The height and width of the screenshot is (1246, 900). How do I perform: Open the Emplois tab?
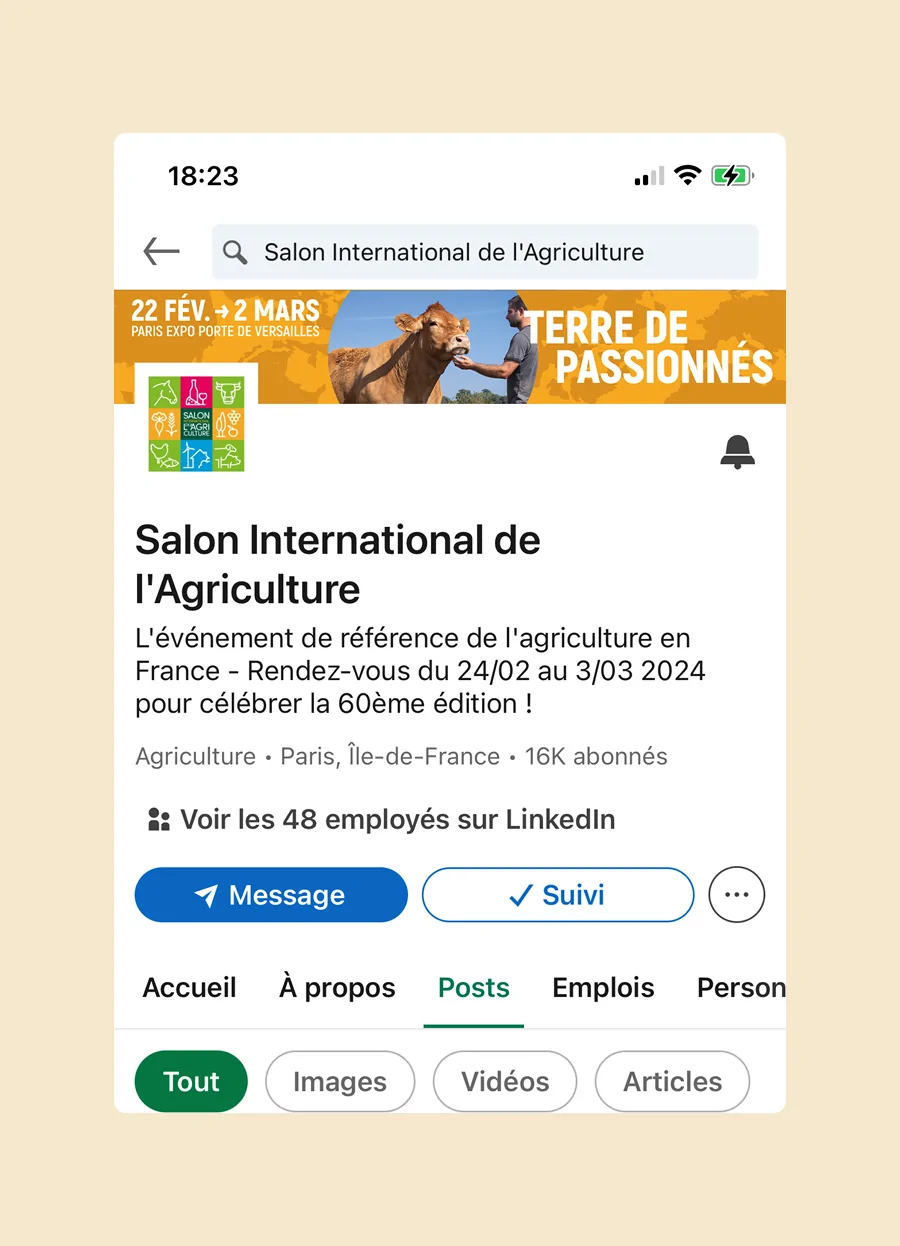pyautogui.click(x=603, y=988)
